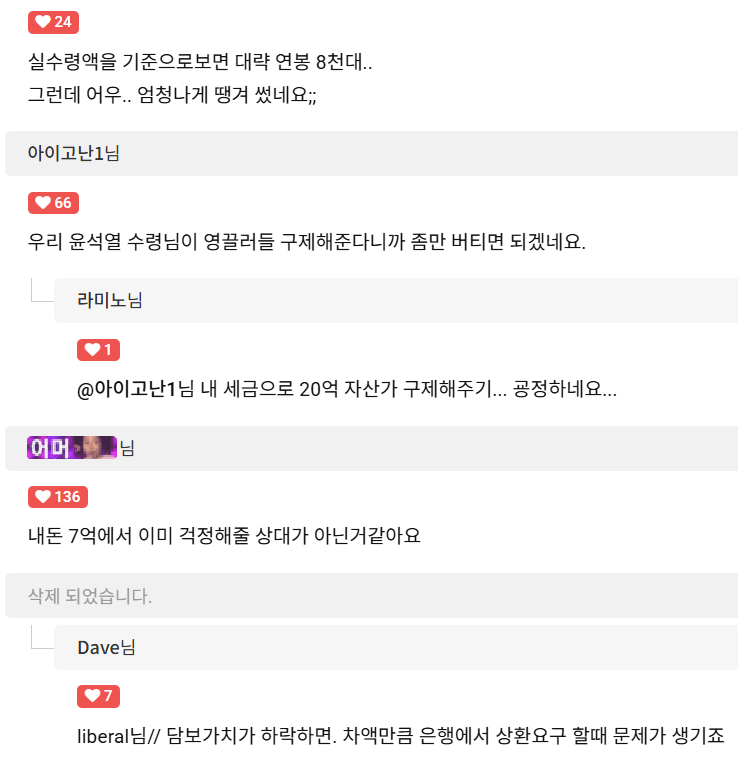This screenshot has height=763, width=738.
Task: Like 라미노's reply with 1 heart
Action: click(98, 349)
